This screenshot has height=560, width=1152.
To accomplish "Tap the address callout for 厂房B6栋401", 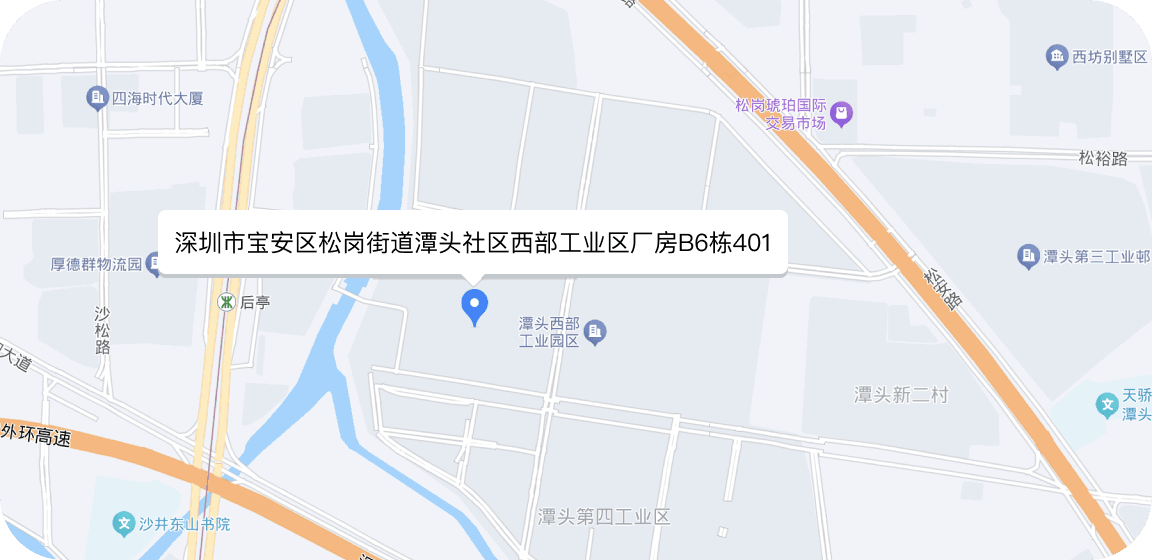I will (x=473, y=242).
